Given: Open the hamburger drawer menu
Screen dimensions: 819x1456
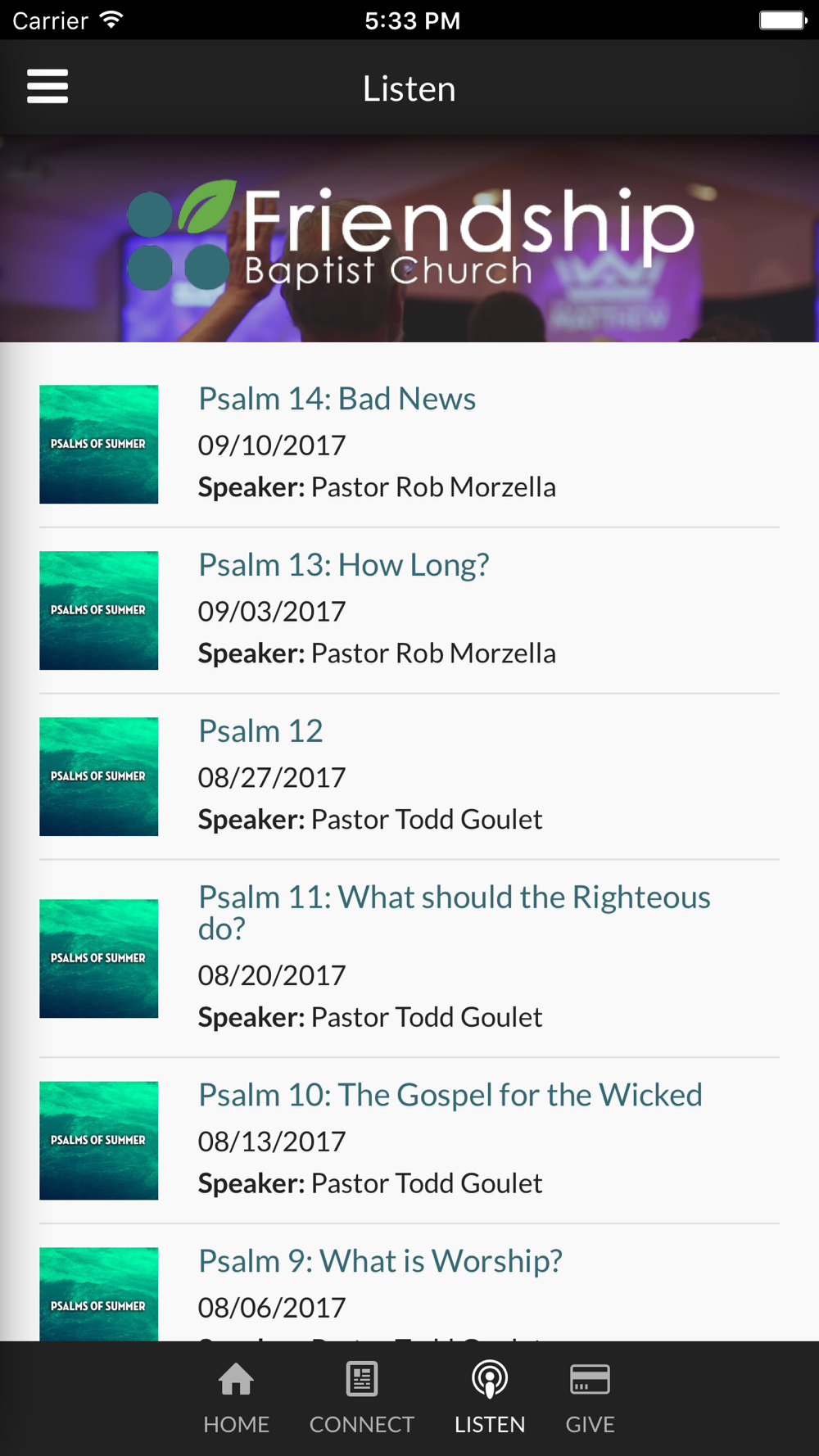Looking at the screenshot, I should [48, 87].
